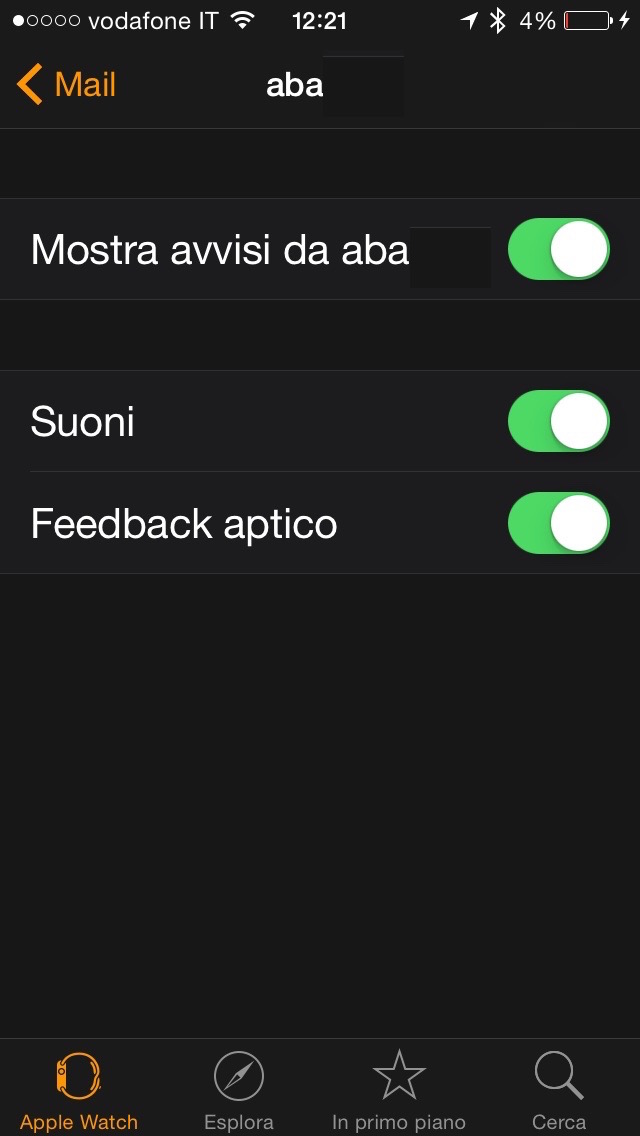640x1136 pixels.
Task: Disable Feedback aptico switch
Action: [x=558, y=523]
